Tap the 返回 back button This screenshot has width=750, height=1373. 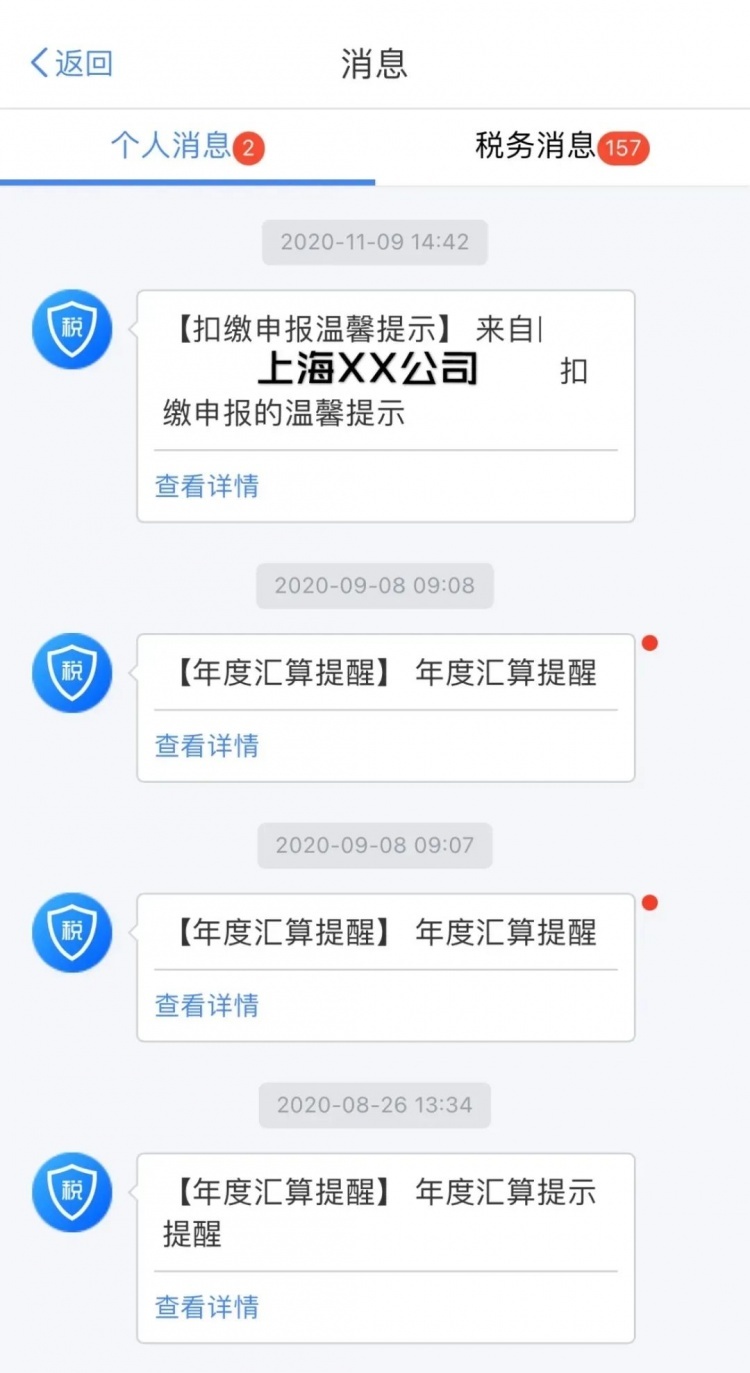pyautogui.click(x=71, y=64)
